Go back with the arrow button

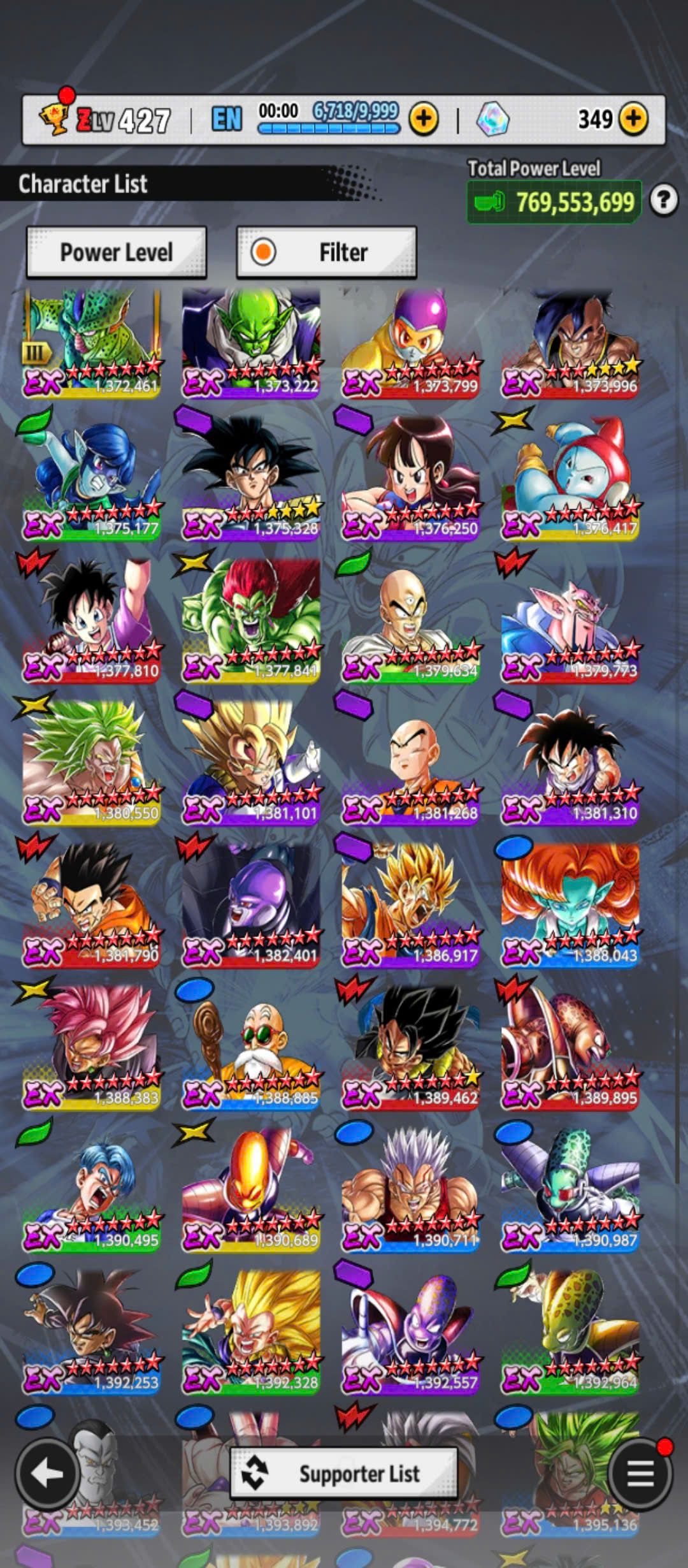click(x=47, y=1473)
